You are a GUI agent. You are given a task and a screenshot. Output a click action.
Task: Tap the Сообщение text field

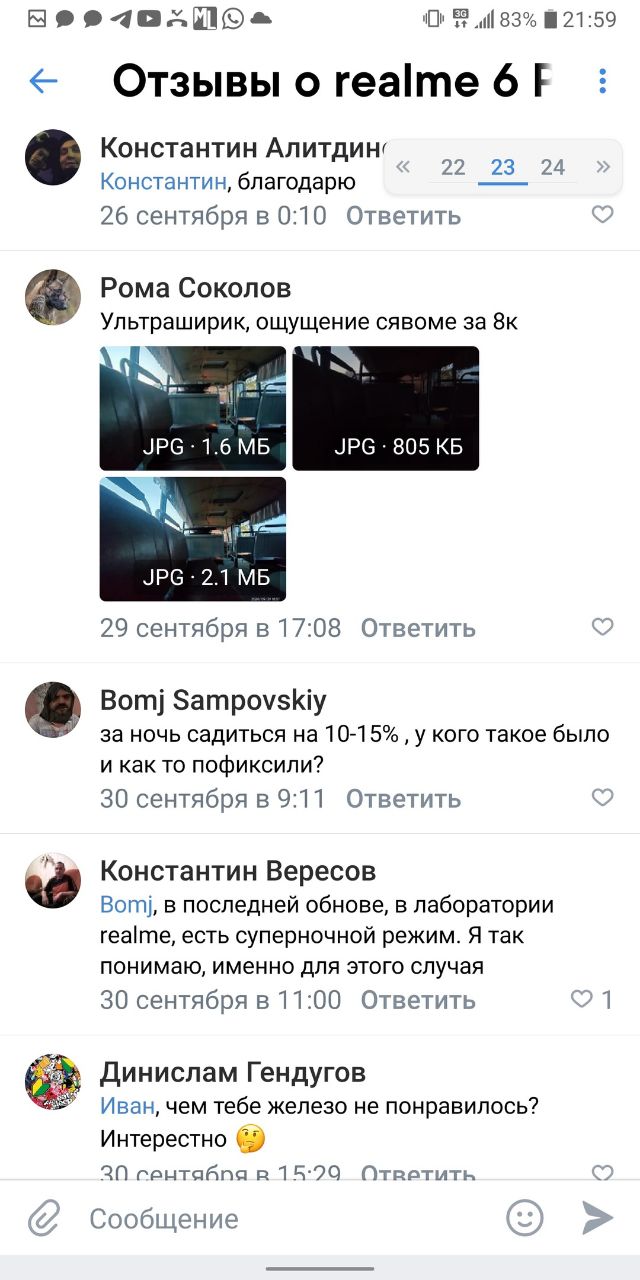click(x=290, y=1219)
